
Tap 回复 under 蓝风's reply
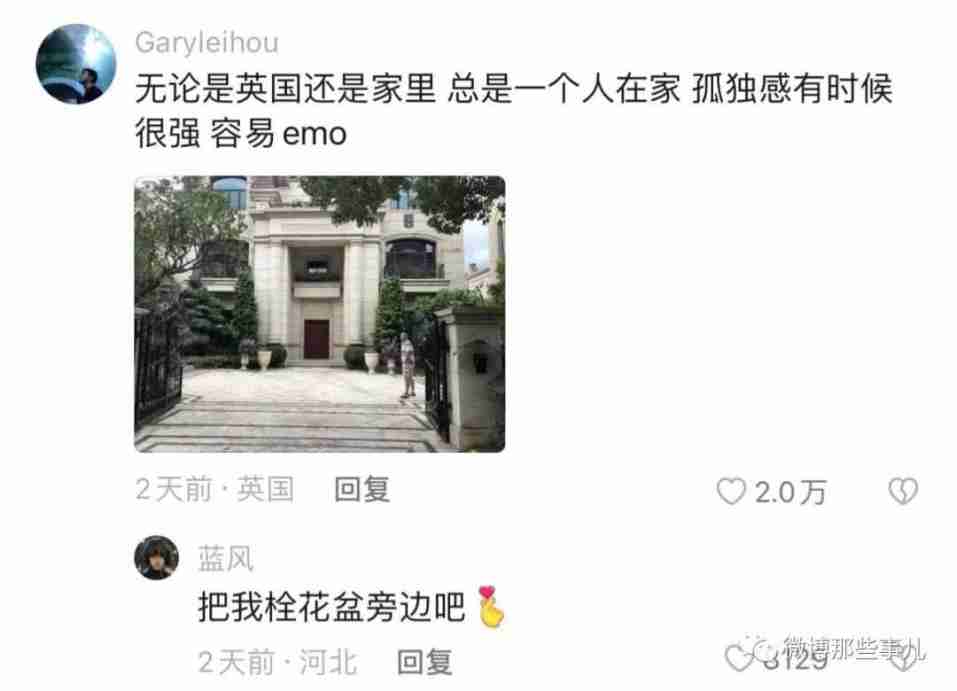tap(425, 662)
